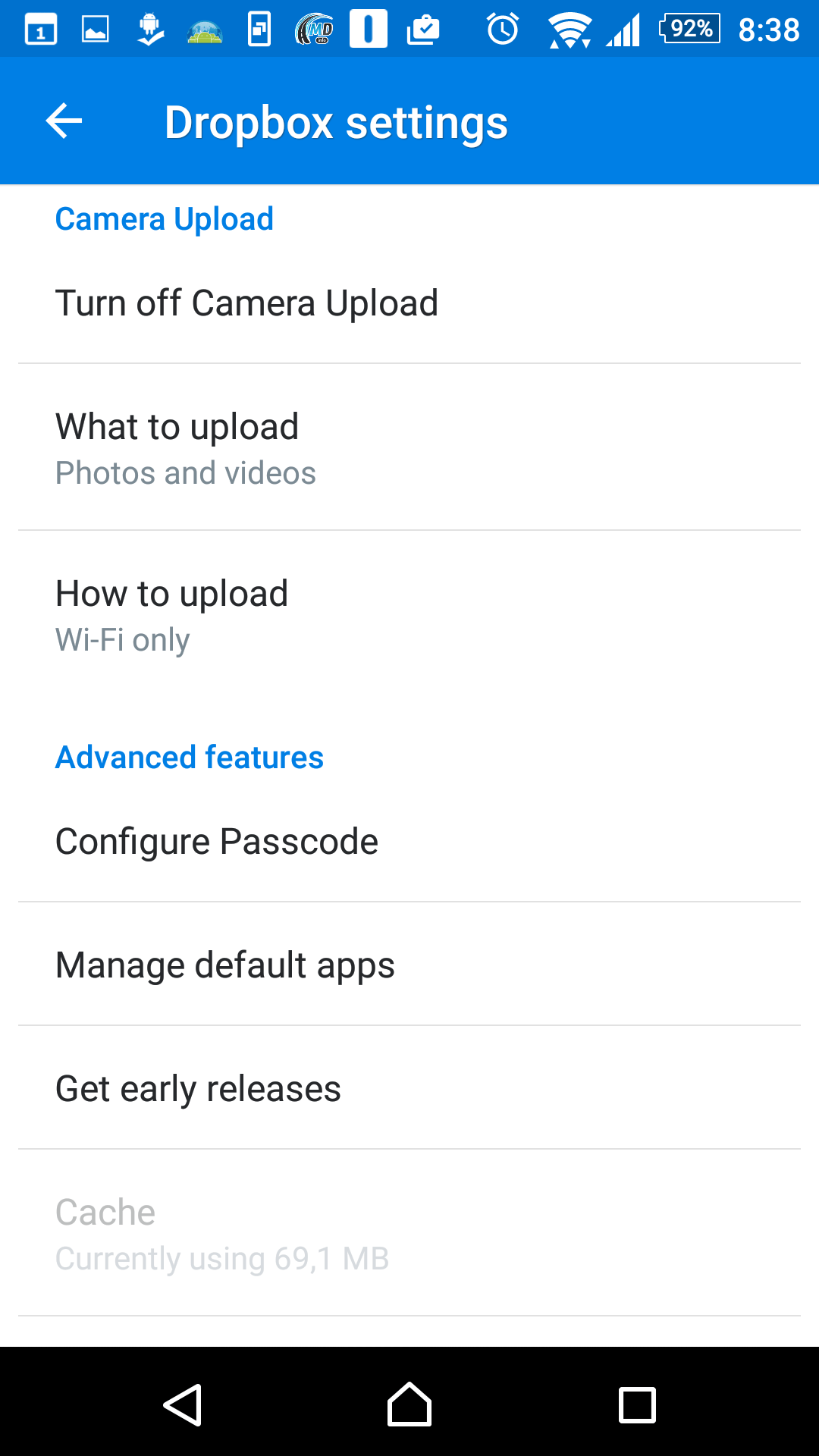Select Get early releases
The width and height of the screenshot is (819, 1456).
coord(409,1088)
